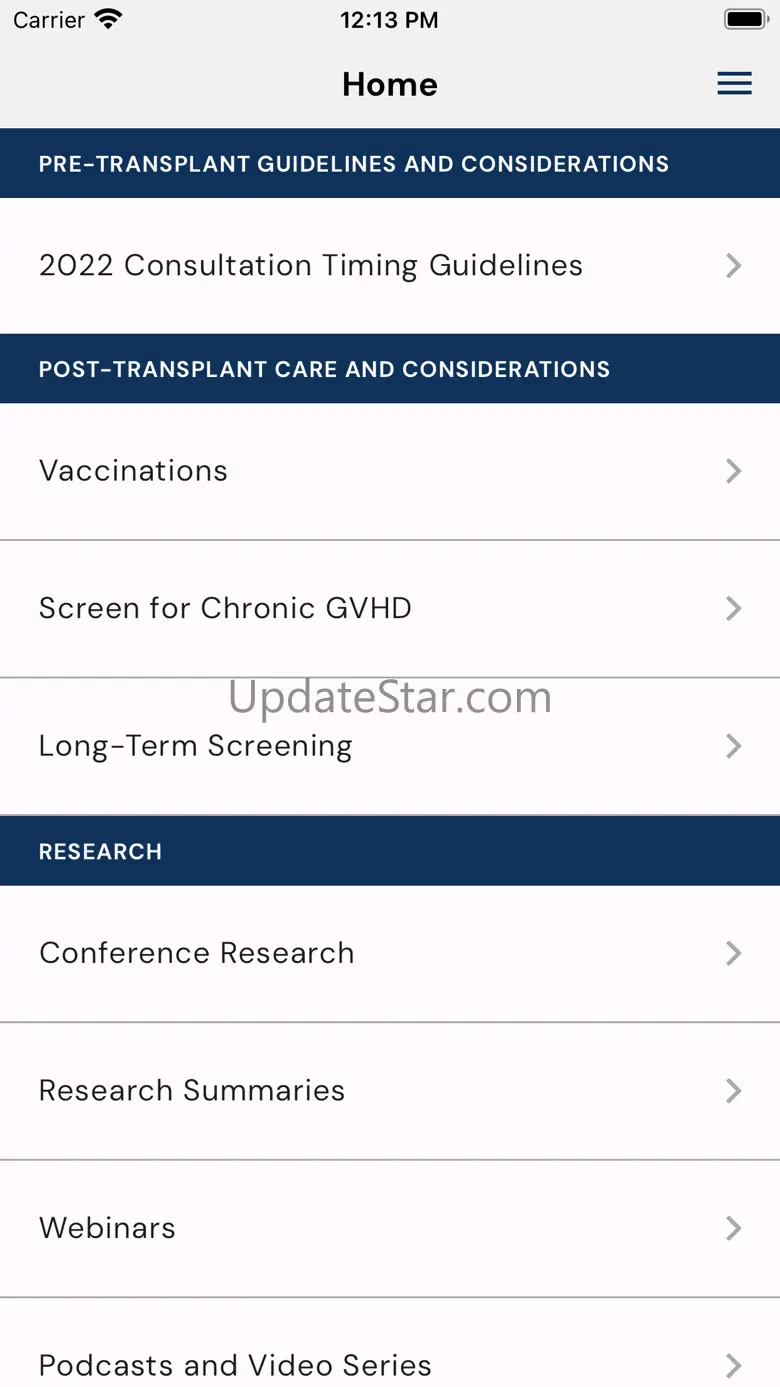This screenshot has height=1387, width=780.
Task: Tap Podcasts and Video Series
Action: click(390, 1364)
